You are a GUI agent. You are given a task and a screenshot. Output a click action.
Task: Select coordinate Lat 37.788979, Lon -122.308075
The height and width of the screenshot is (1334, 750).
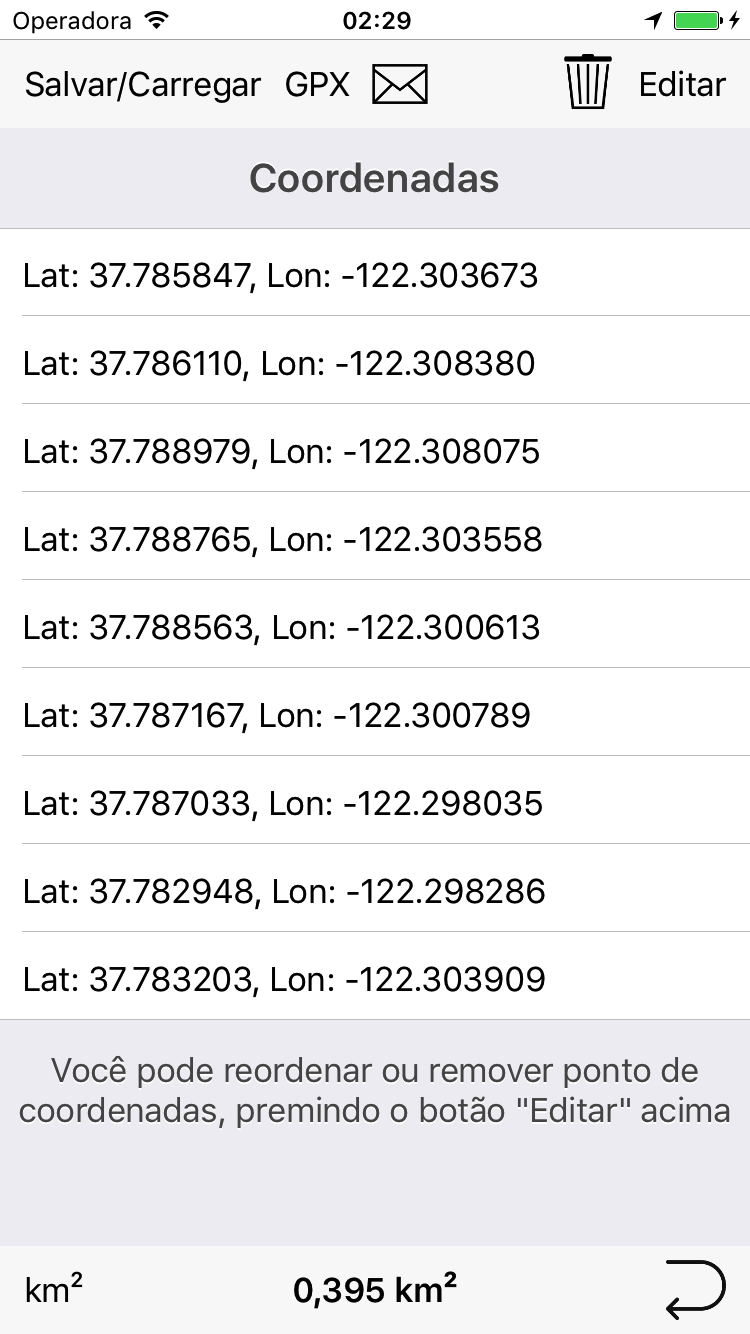click(x=375, y=448)
